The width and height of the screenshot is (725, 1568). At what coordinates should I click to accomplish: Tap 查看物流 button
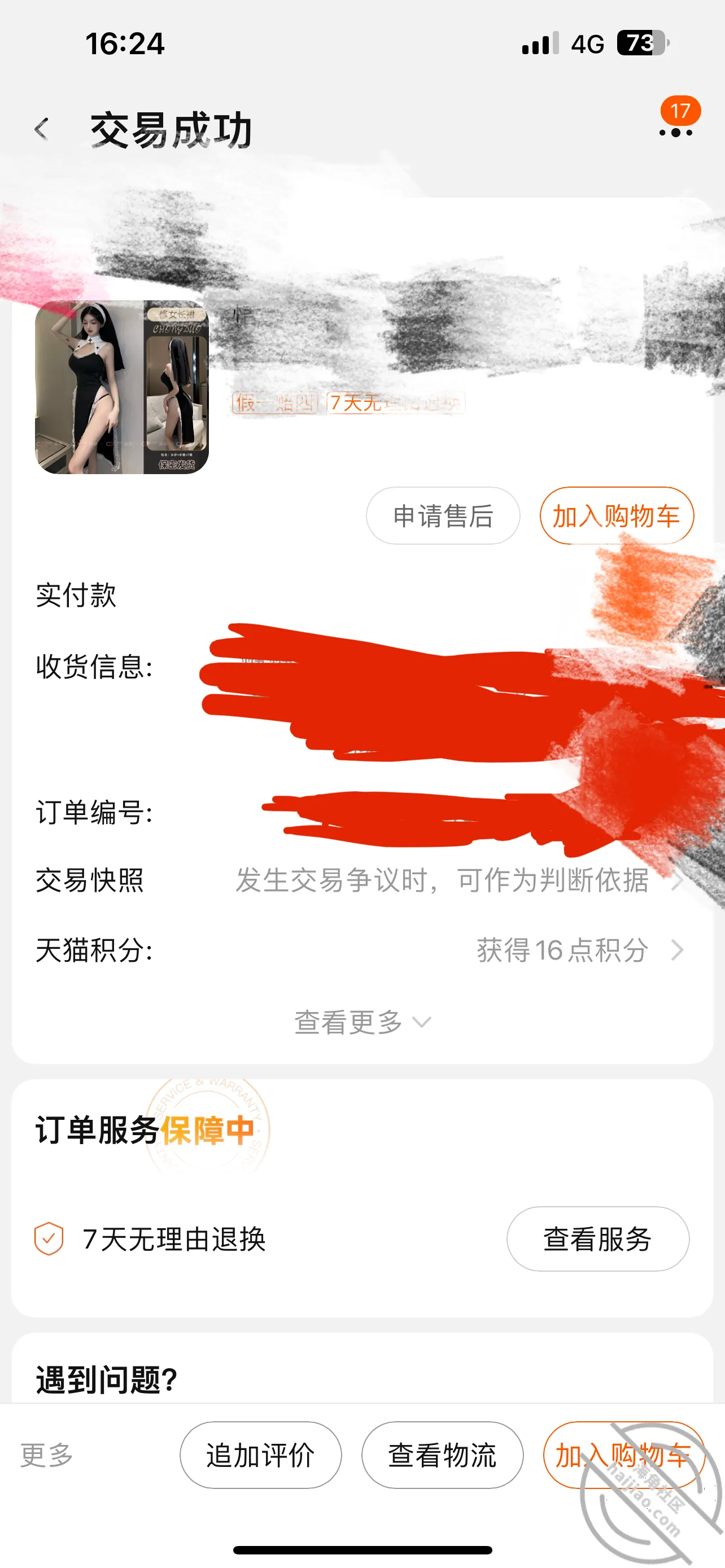point(443,1455)
